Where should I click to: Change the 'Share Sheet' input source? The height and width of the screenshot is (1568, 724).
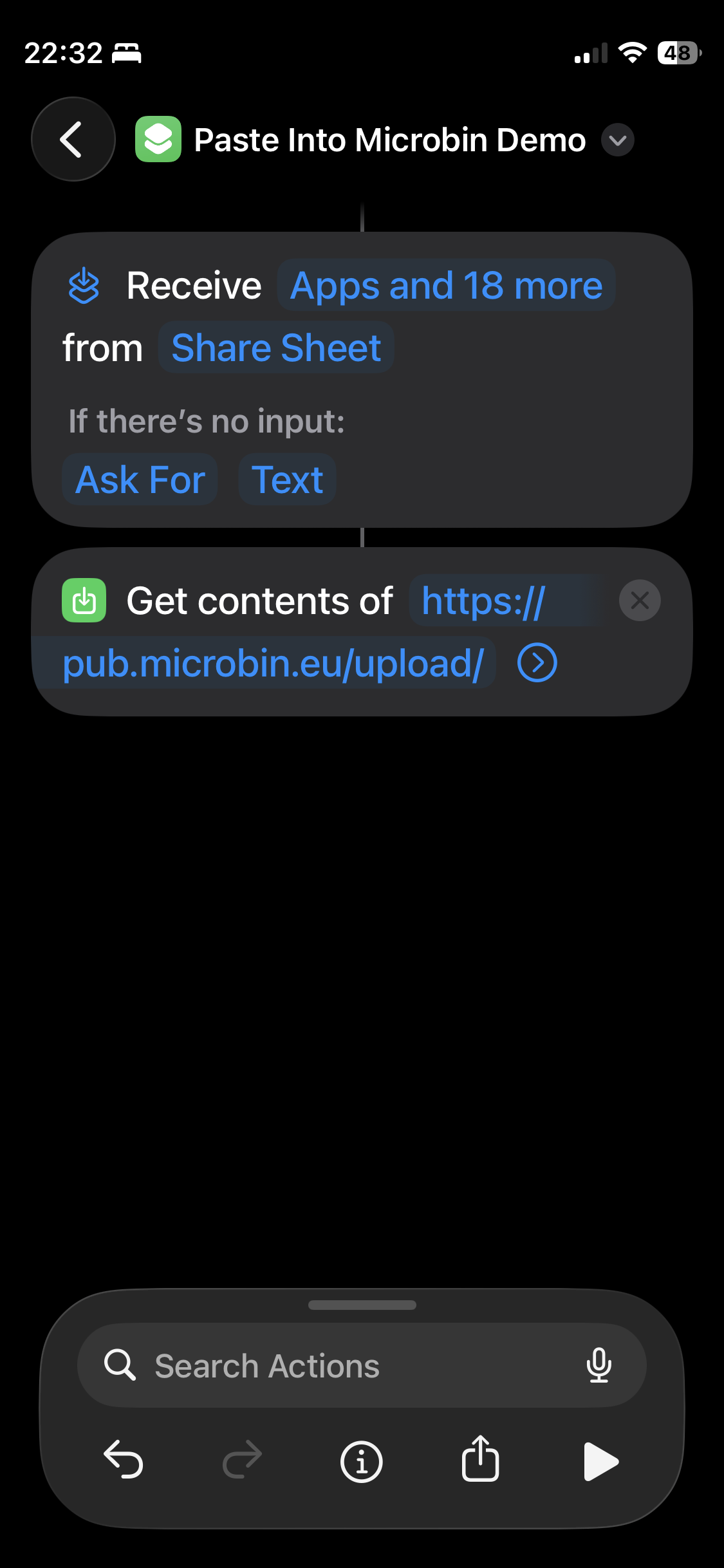pos(275,348)
